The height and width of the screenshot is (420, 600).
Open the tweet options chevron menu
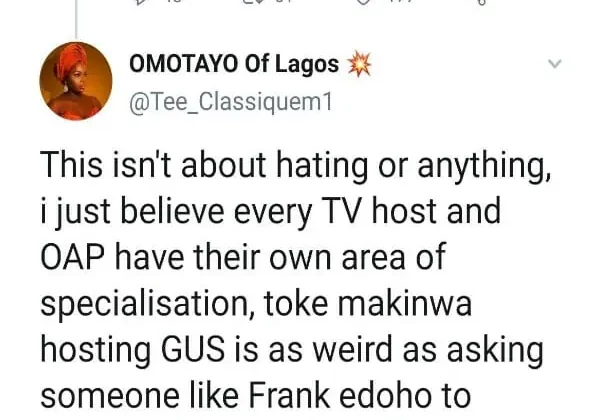(555, 66)
